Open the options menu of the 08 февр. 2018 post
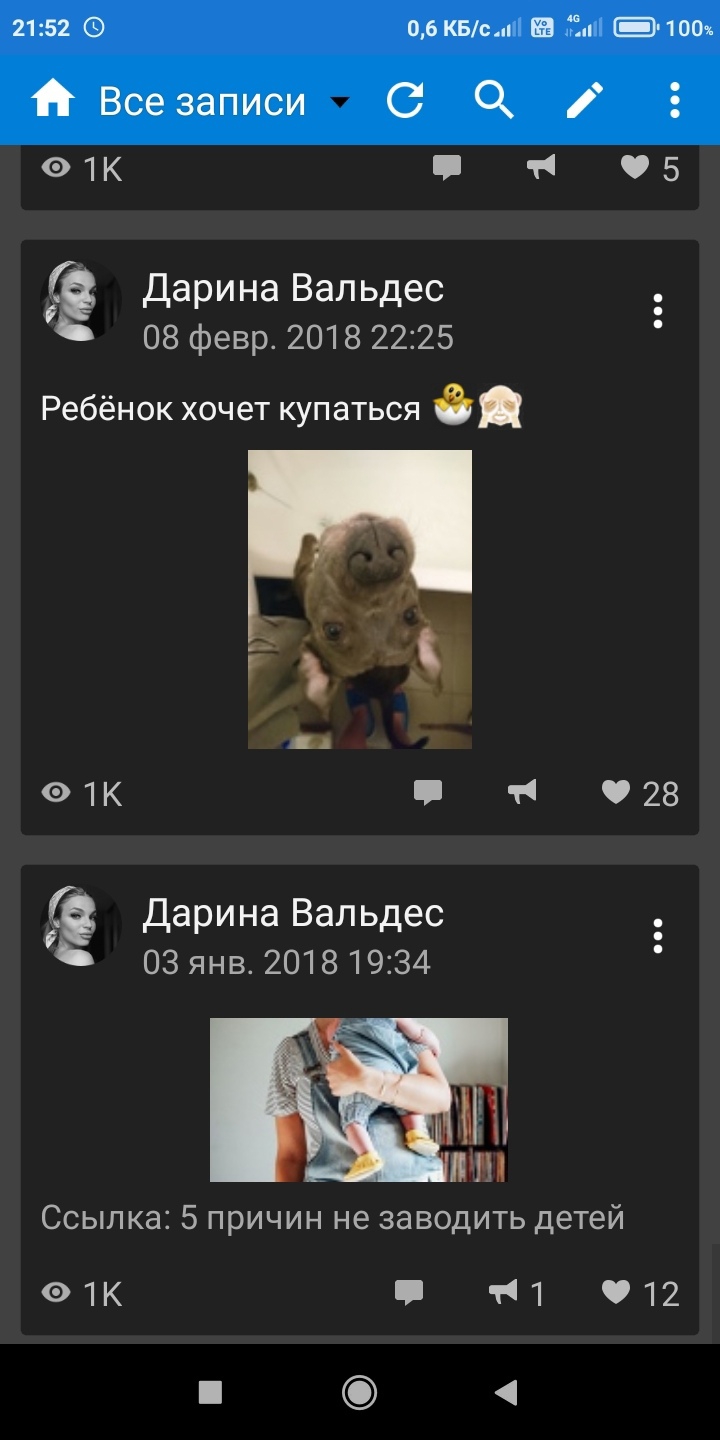 657,312
